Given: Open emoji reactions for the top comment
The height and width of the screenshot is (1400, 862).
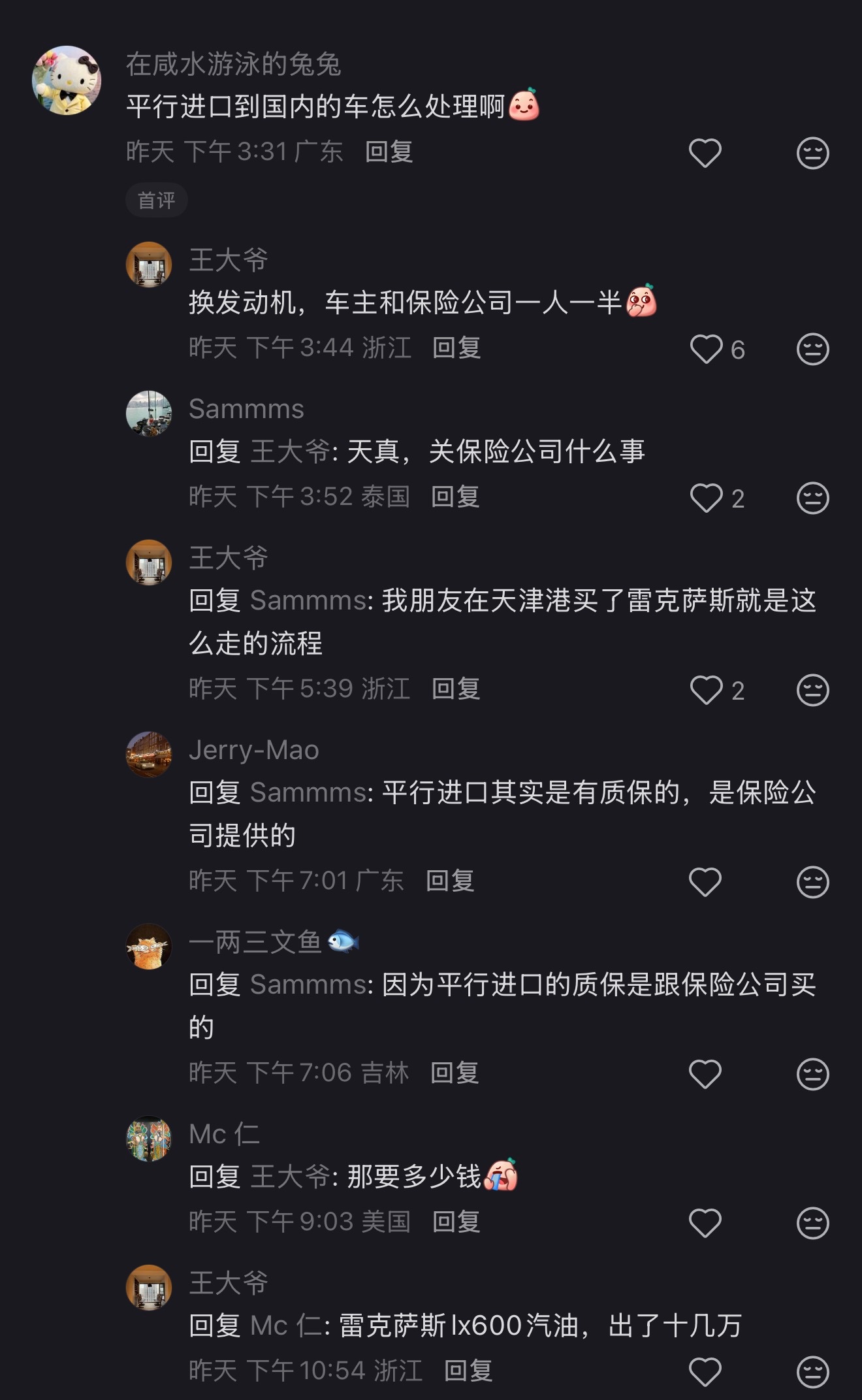Looking at the screenshot, I should pyautogui.click(x=812, y=153).
